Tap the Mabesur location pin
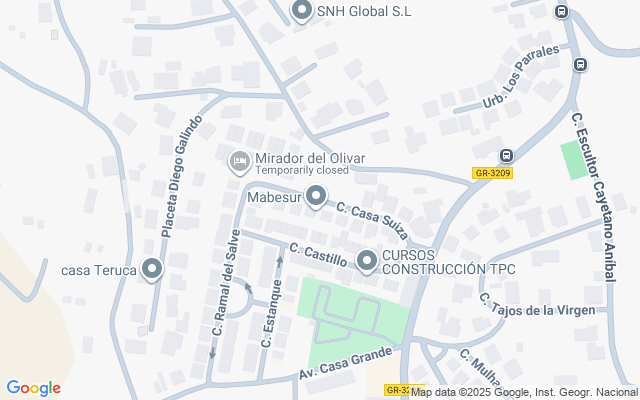This screenshot has height=400, width=640. [x=316, y=197]
